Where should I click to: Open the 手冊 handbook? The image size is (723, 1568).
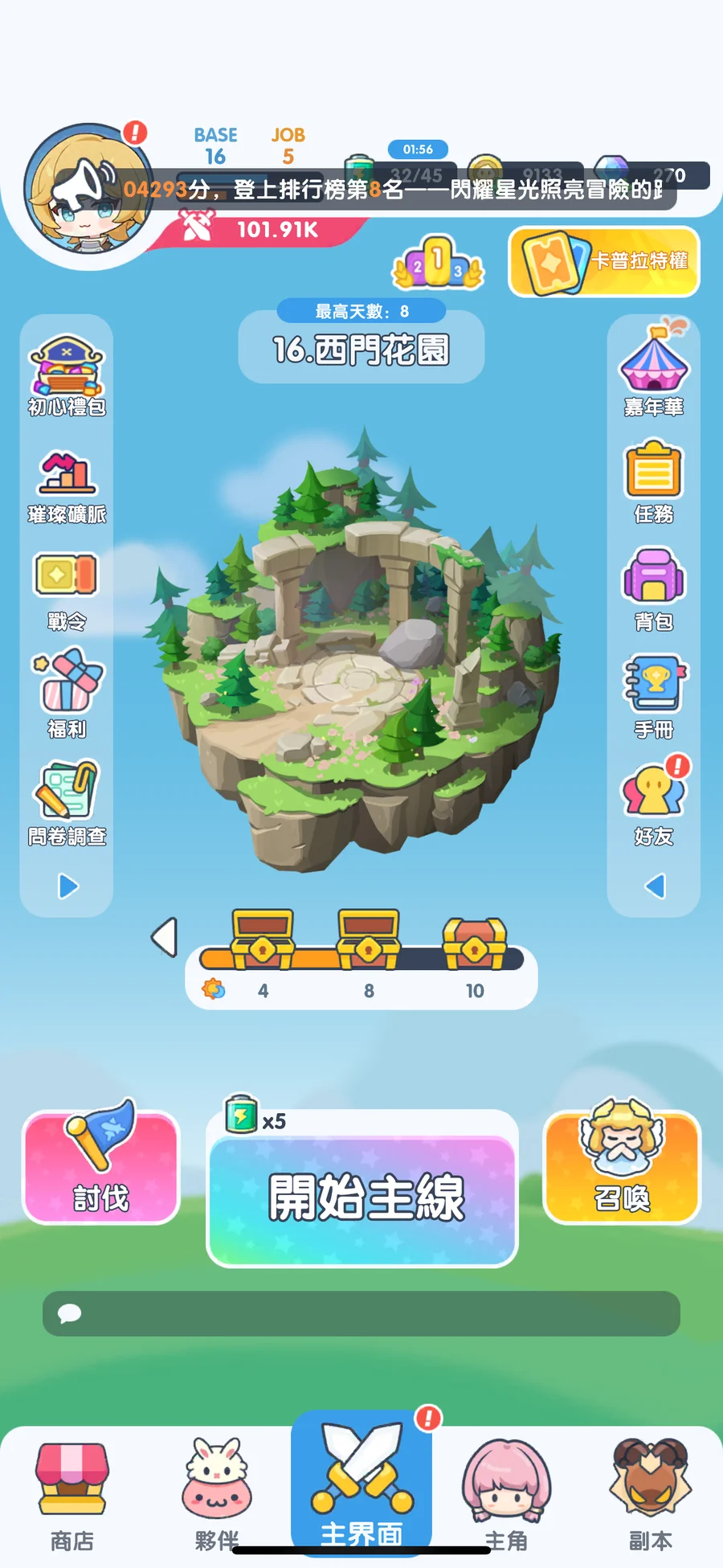point(654,696)
